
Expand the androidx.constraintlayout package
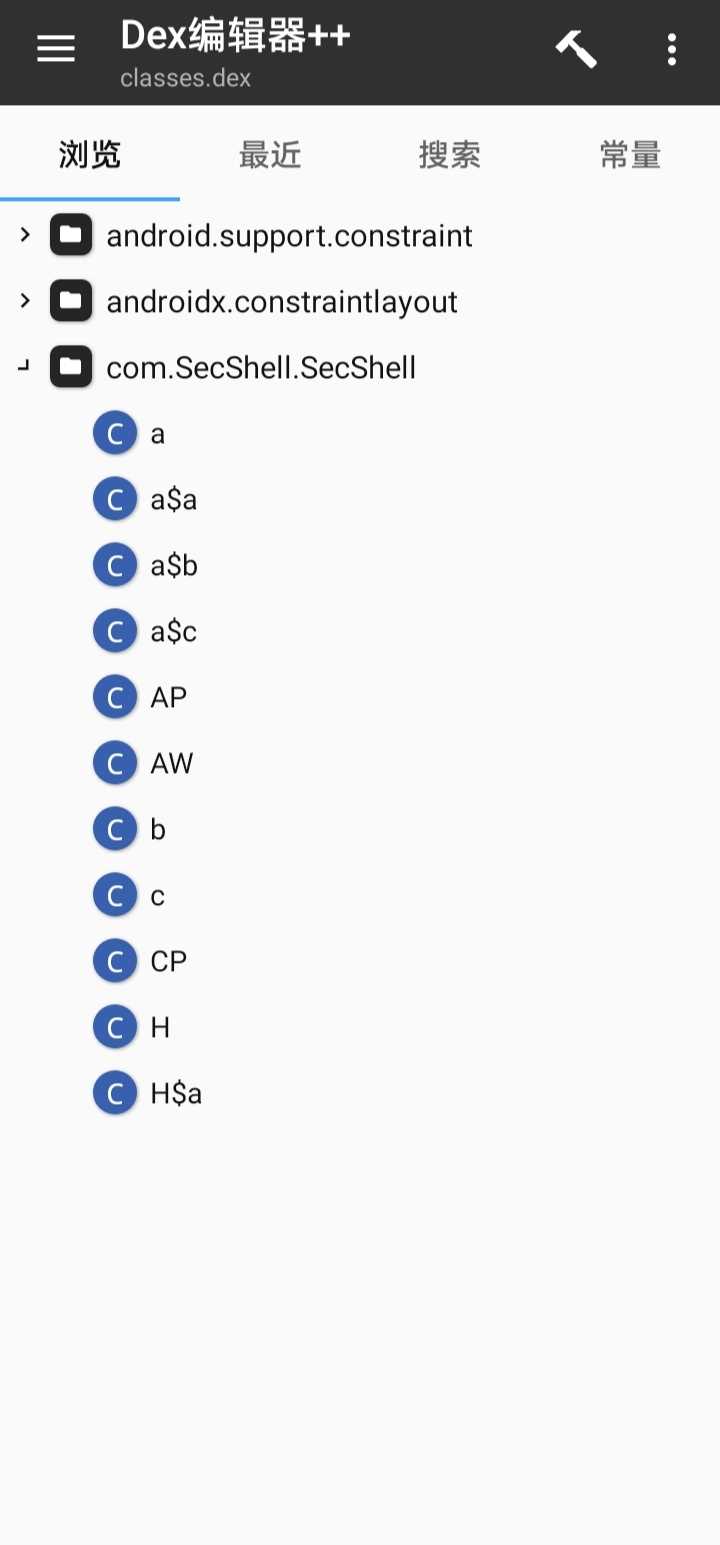click(x=360, y=302)
